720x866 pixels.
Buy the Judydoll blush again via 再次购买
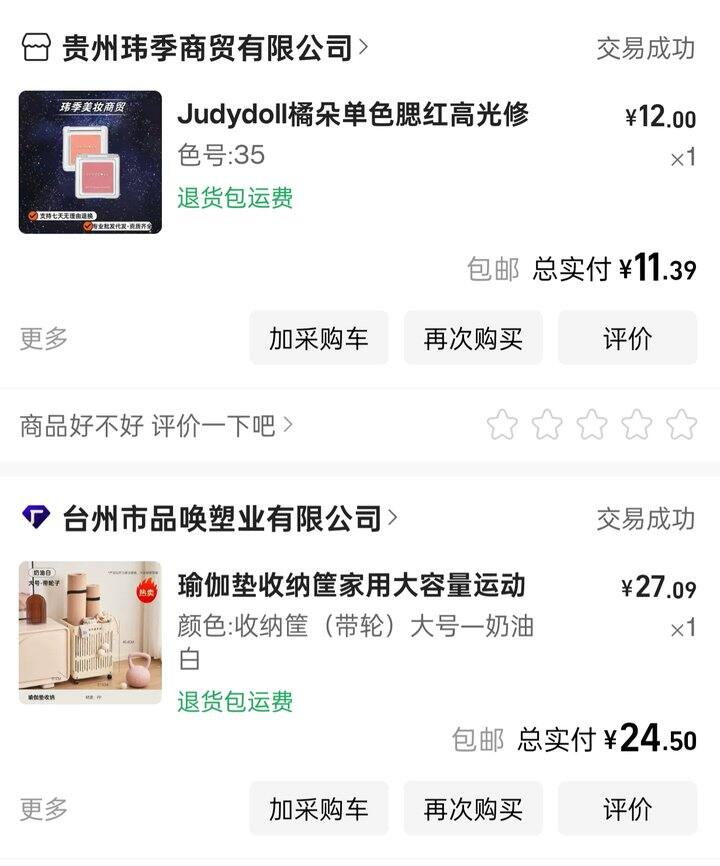(473, 338)
